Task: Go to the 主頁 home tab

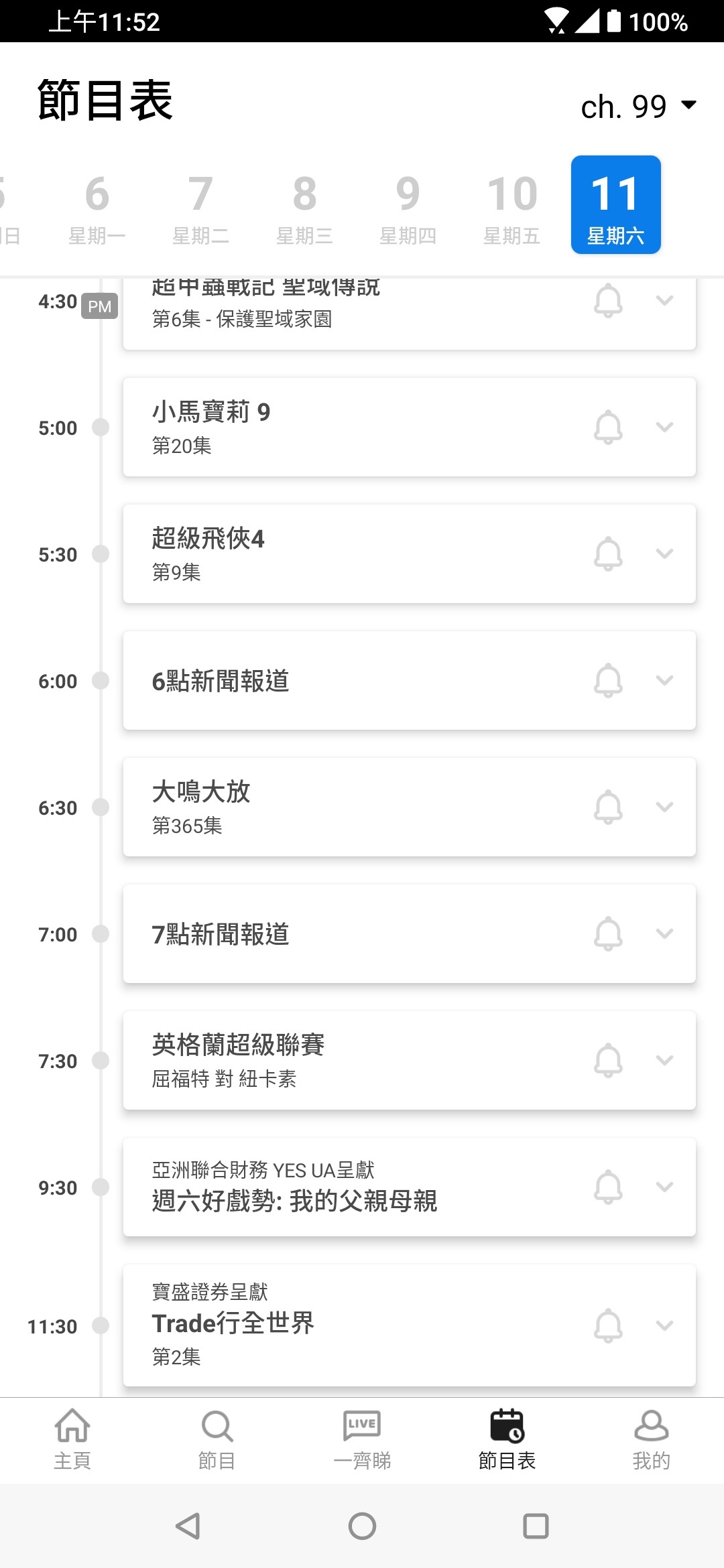Action: [72, 1439]
